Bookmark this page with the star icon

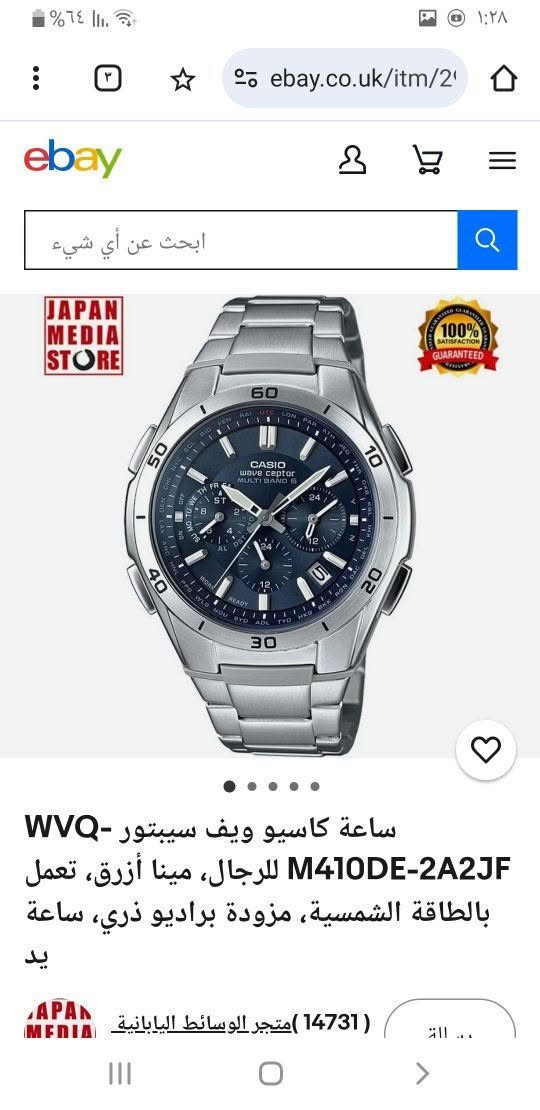[x=183, y=79]
